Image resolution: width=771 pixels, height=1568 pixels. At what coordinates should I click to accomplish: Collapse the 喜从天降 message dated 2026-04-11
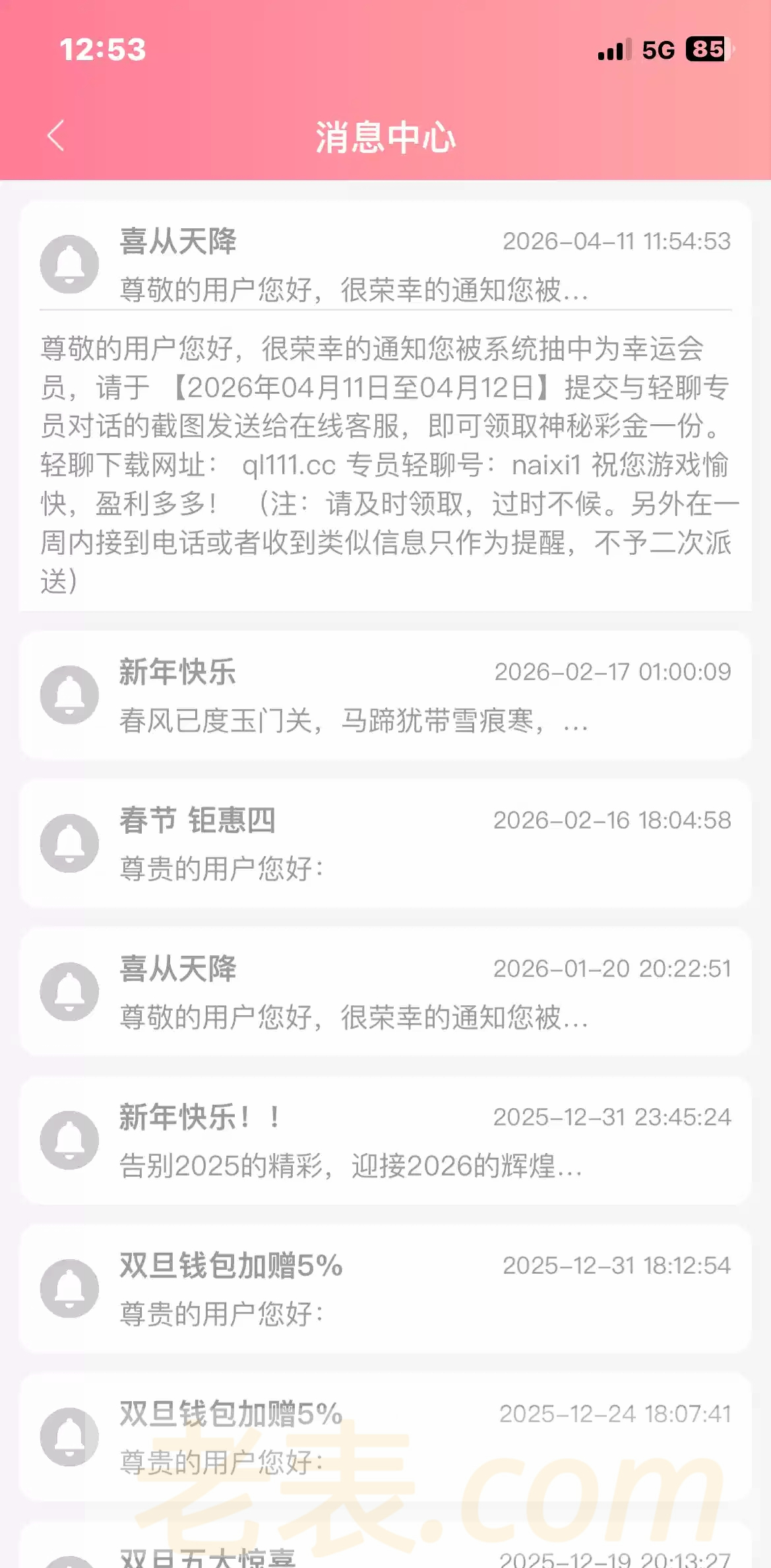pyautogui.click(x=385, y=264)
